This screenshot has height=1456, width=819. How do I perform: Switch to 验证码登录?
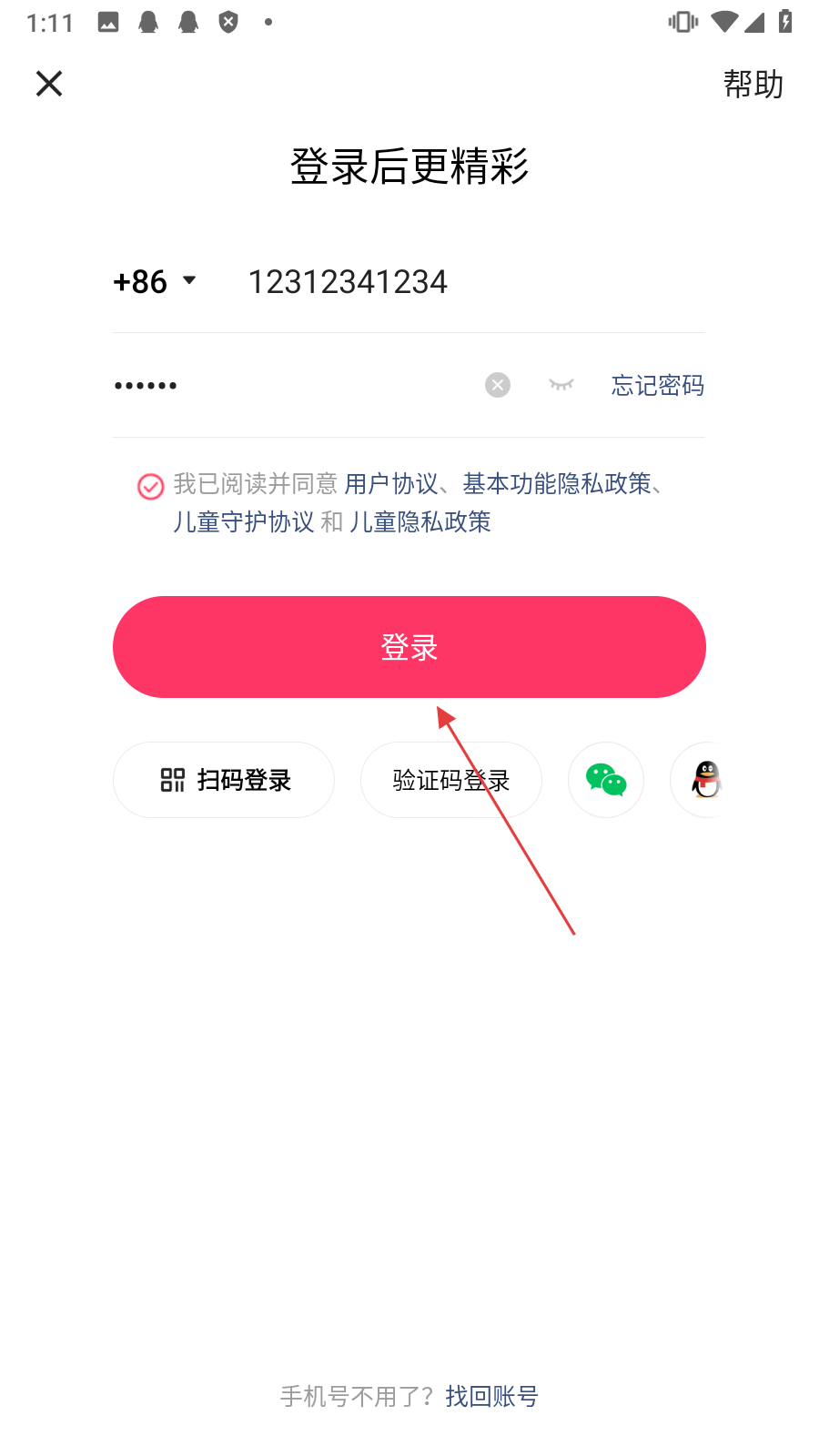[451, 780]
